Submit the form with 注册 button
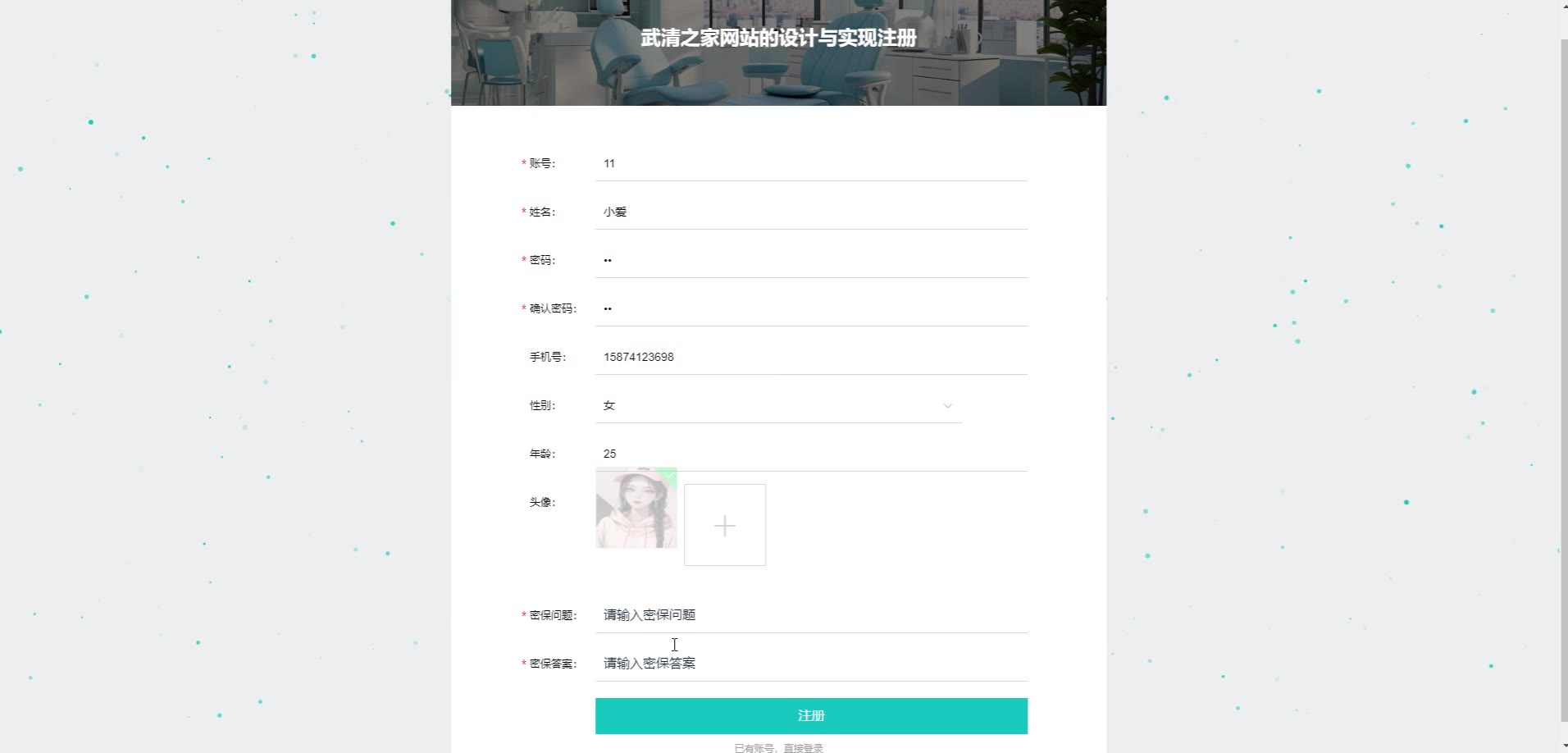 (810, 716)
